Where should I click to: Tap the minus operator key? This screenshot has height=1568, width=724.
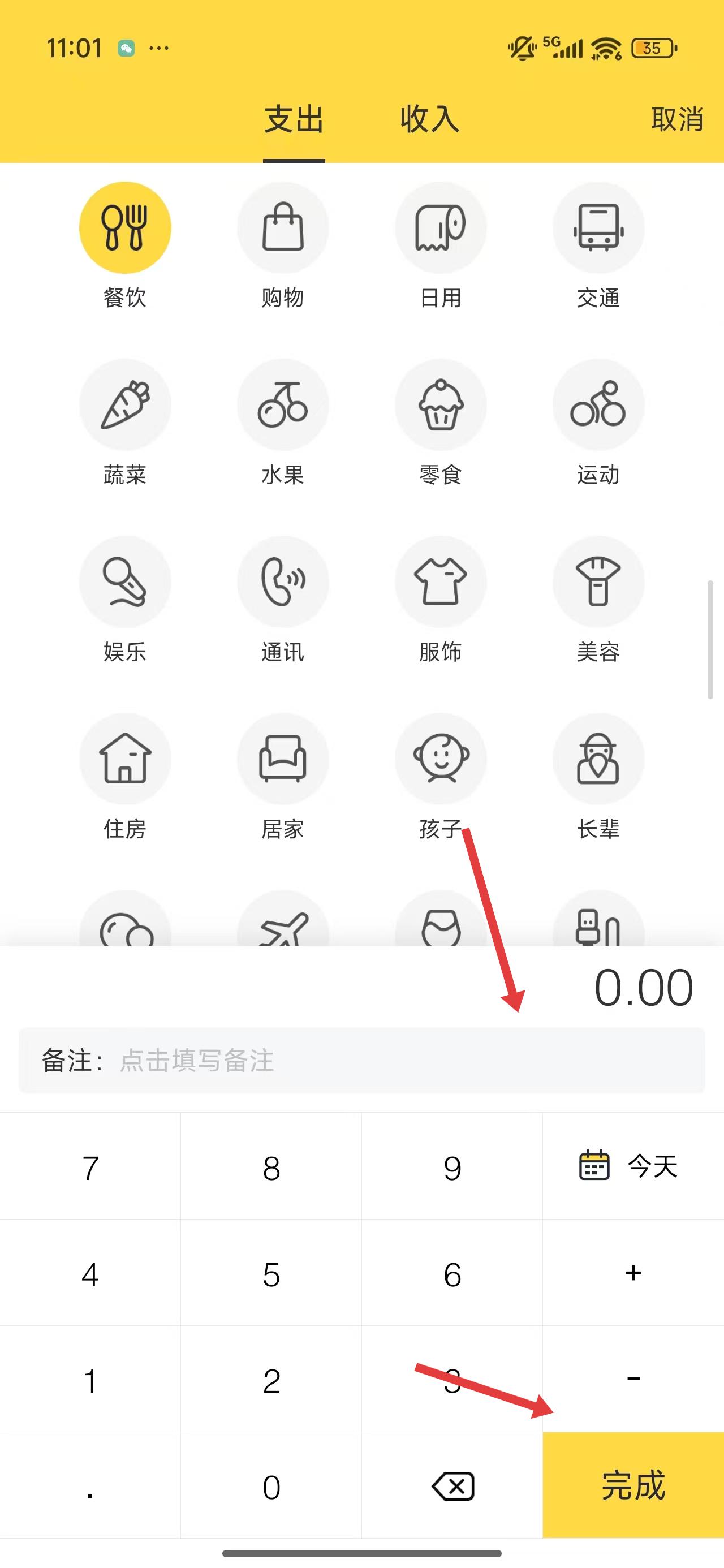pyautogui.click(x=633, y=1378)
